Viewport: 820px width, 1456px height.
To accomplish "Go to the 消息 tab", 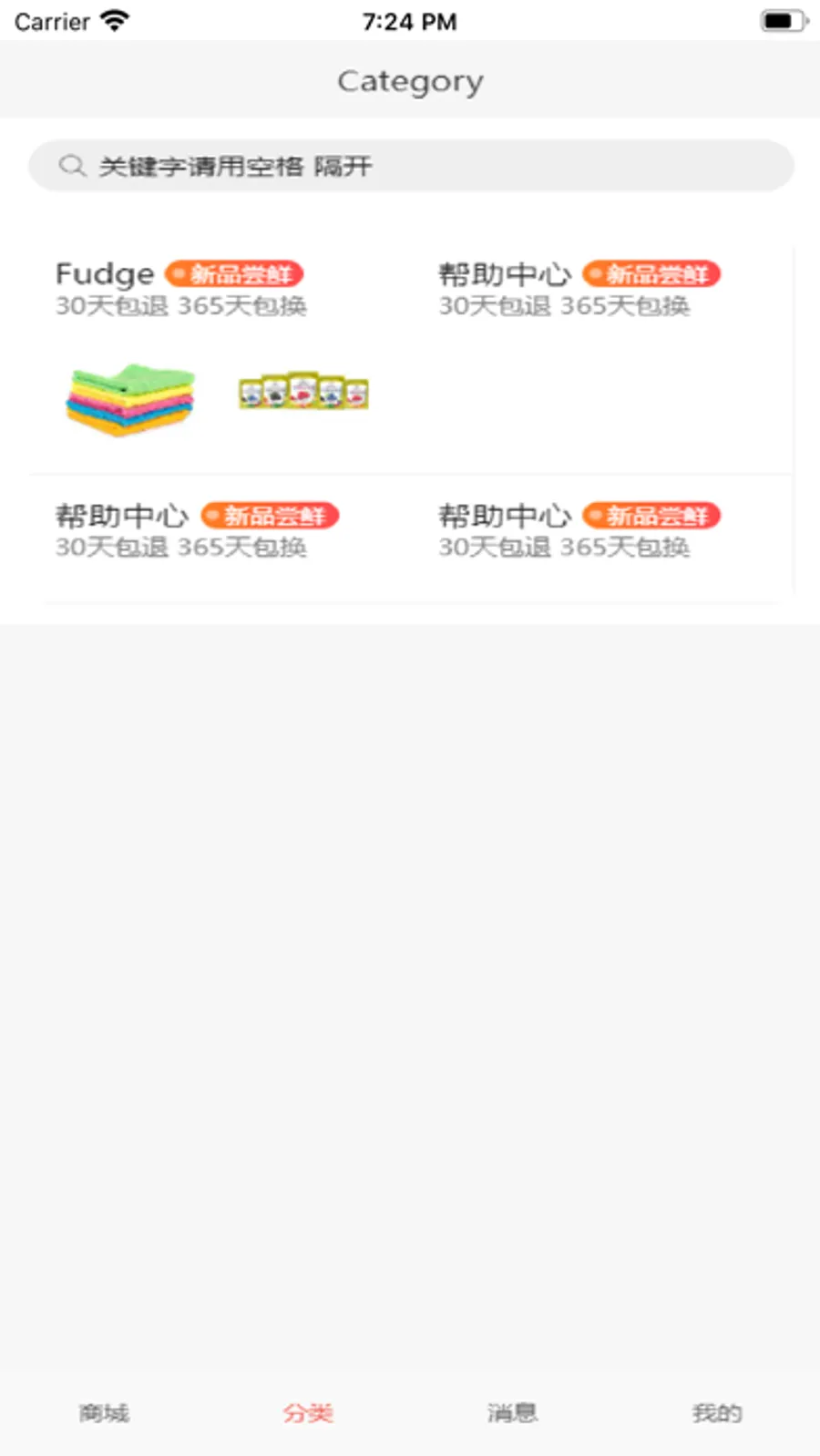I will click(x=512, y=1413).
